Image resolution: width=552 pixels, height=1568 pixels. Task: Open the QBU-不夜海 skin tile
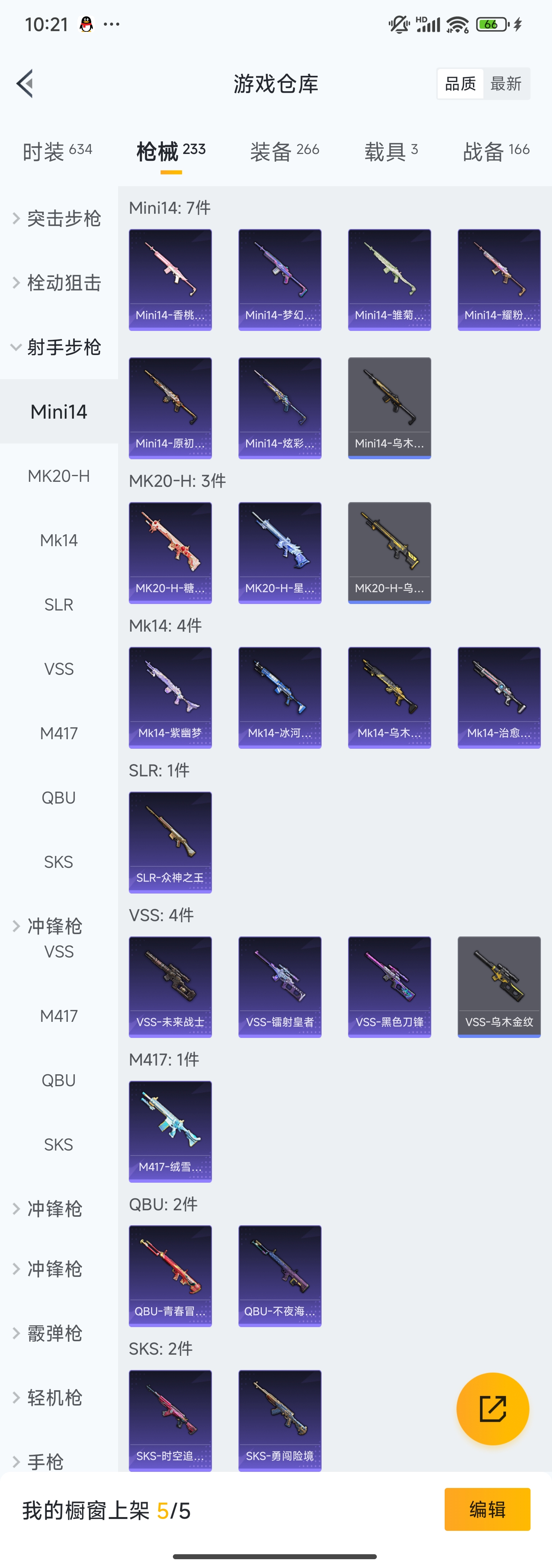[x=280, y=1276]
